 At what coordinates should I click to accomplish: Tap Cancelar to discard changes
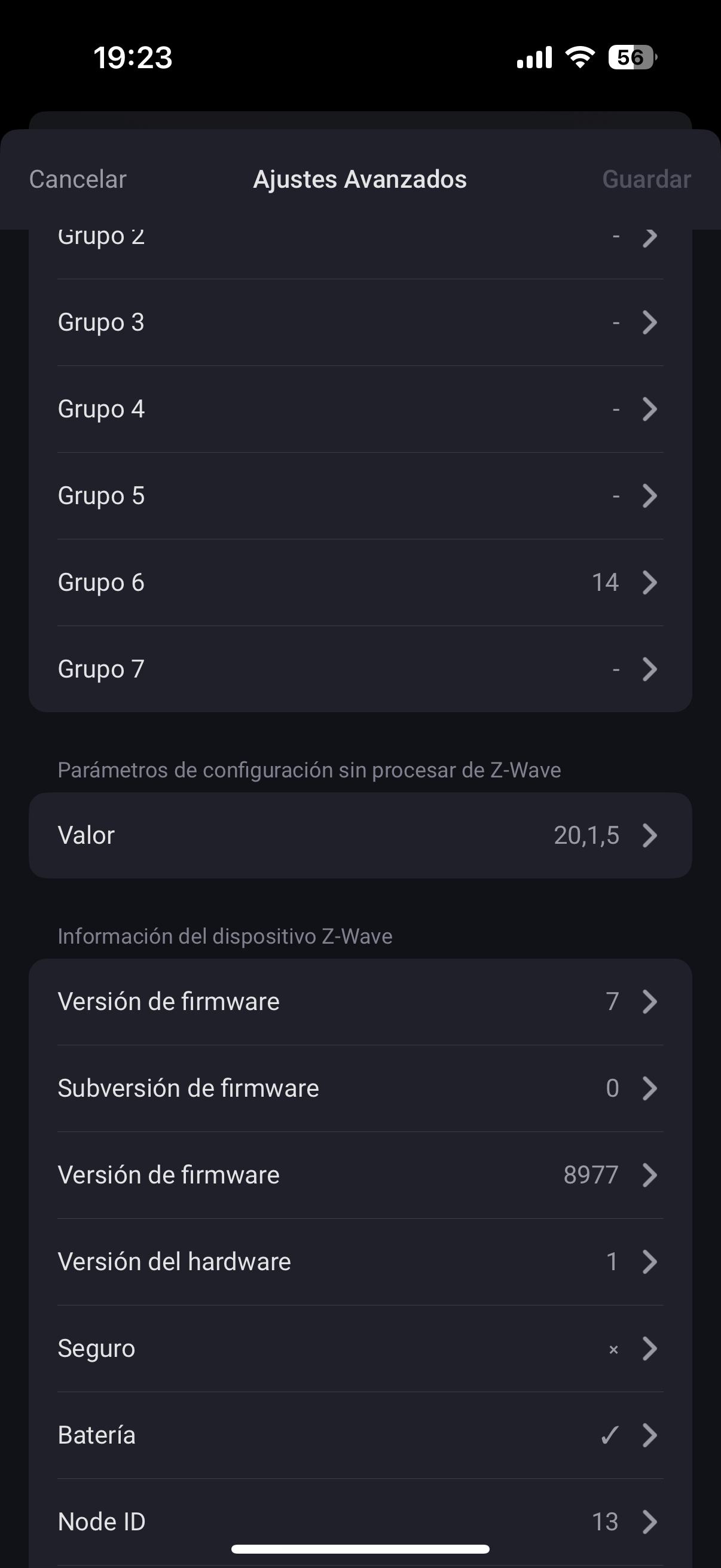pos(78,179)
